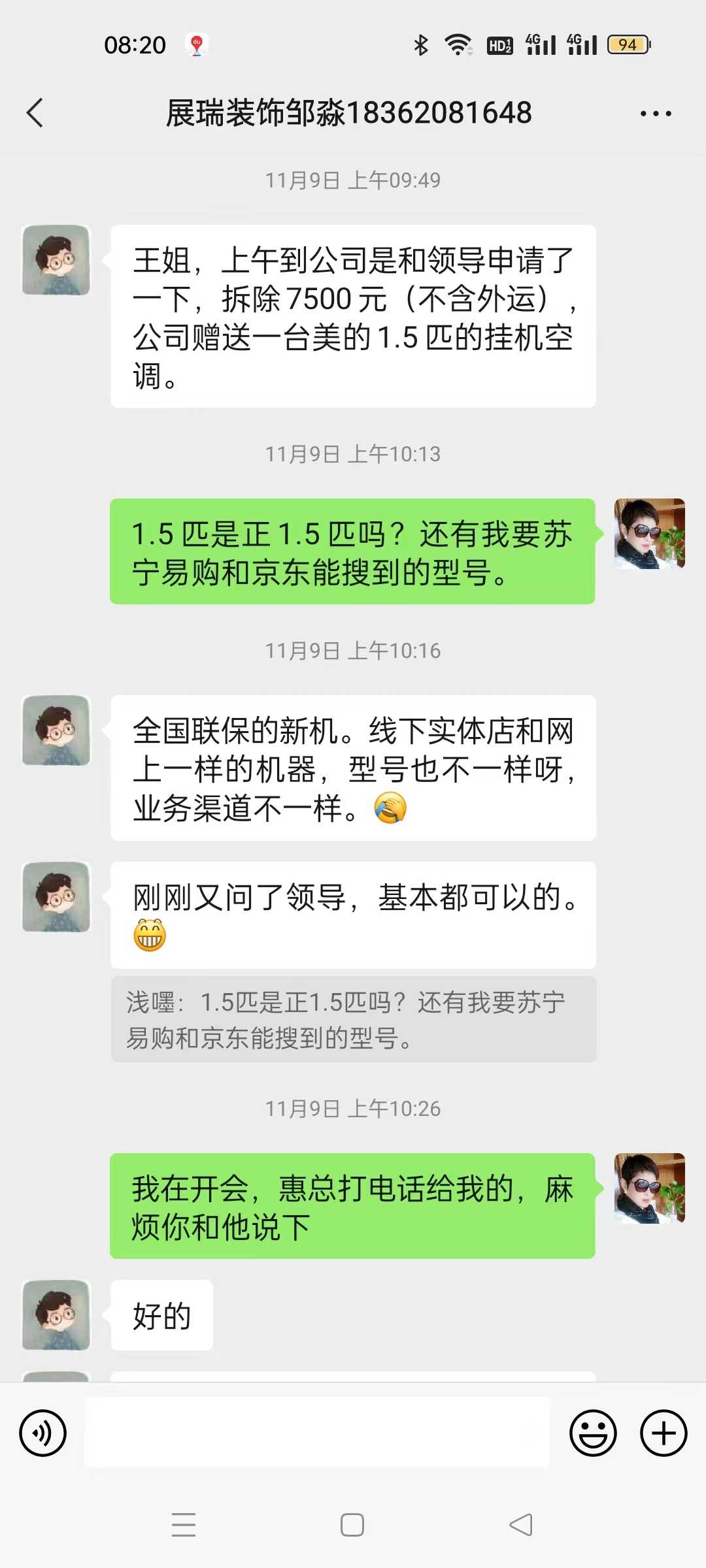Open my avatar beside 我在开会 message
The image size is (706, 1568).
tap(649, 1188)
